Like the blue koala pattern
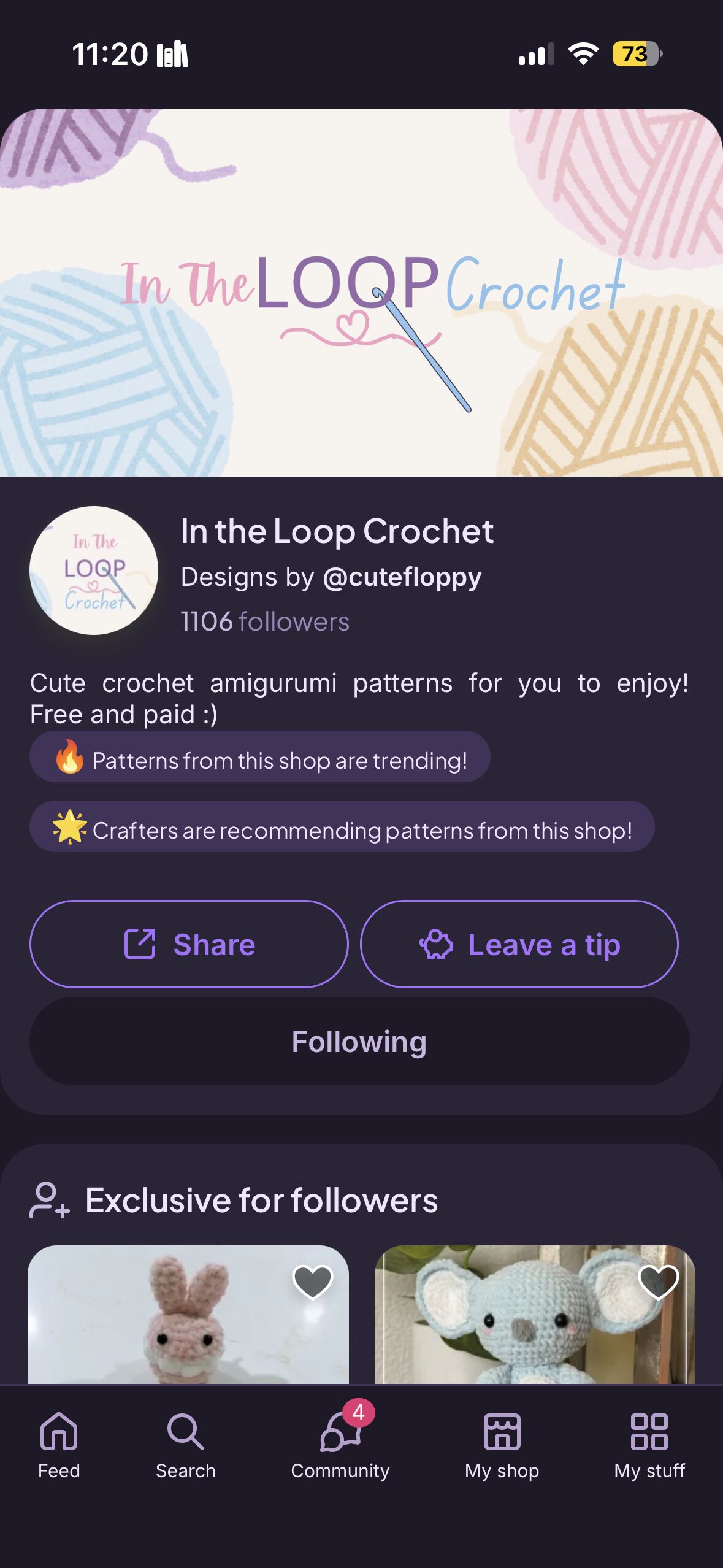Screen dimensions: 723x1568 [x=658, y=1282]
